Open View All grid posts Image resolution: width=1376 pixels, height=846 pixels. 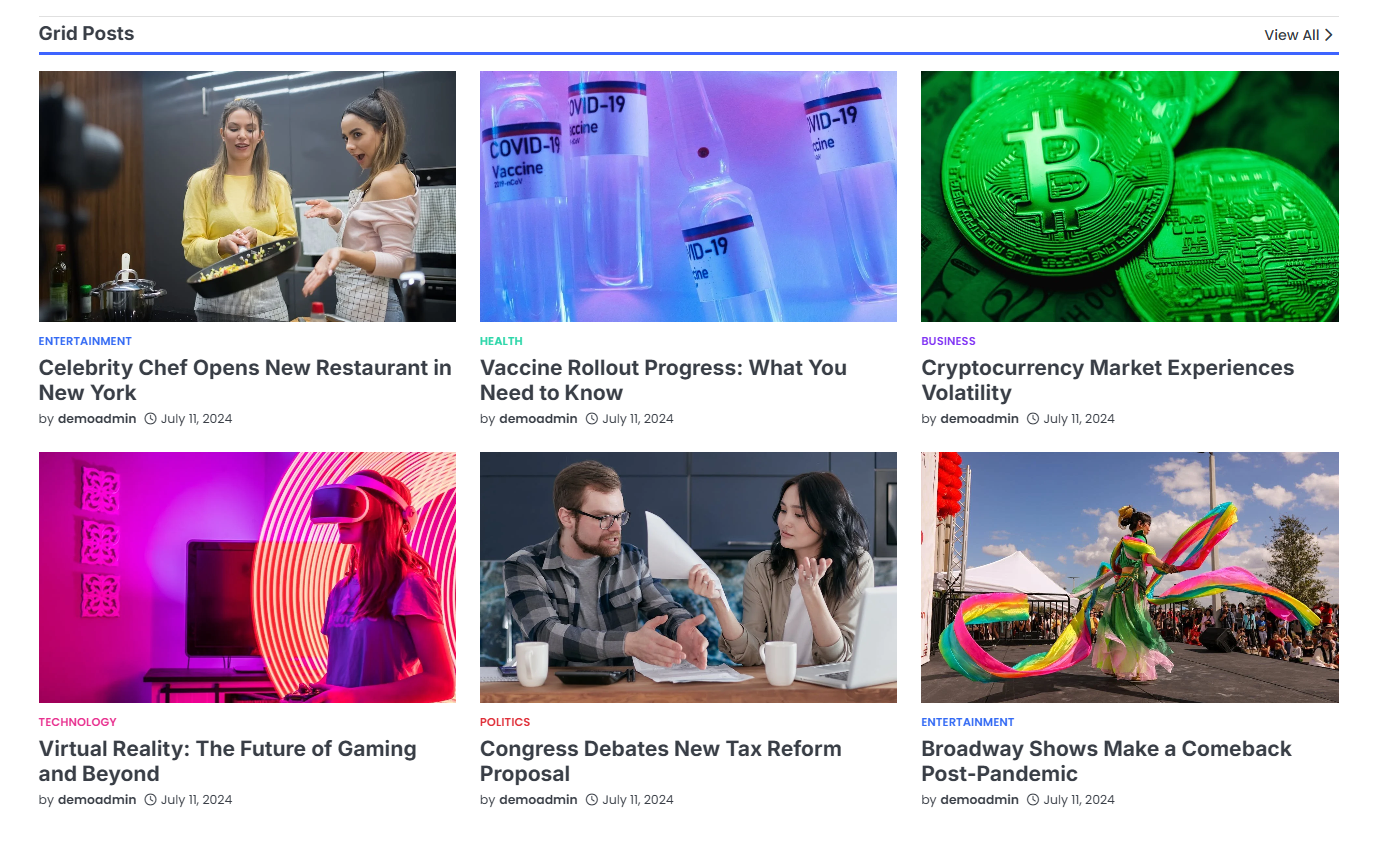1297,35
